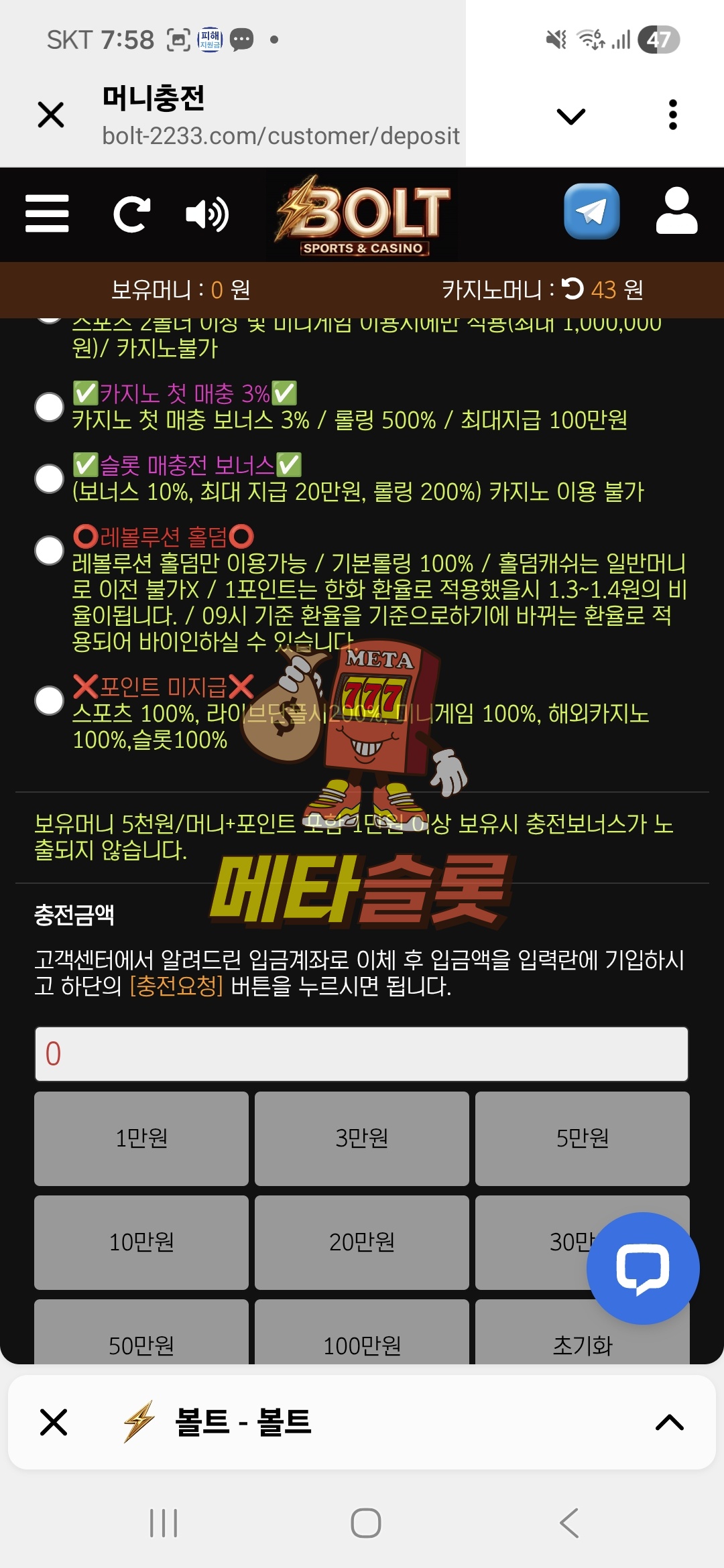Reload the Bolt page

point(131,214)
